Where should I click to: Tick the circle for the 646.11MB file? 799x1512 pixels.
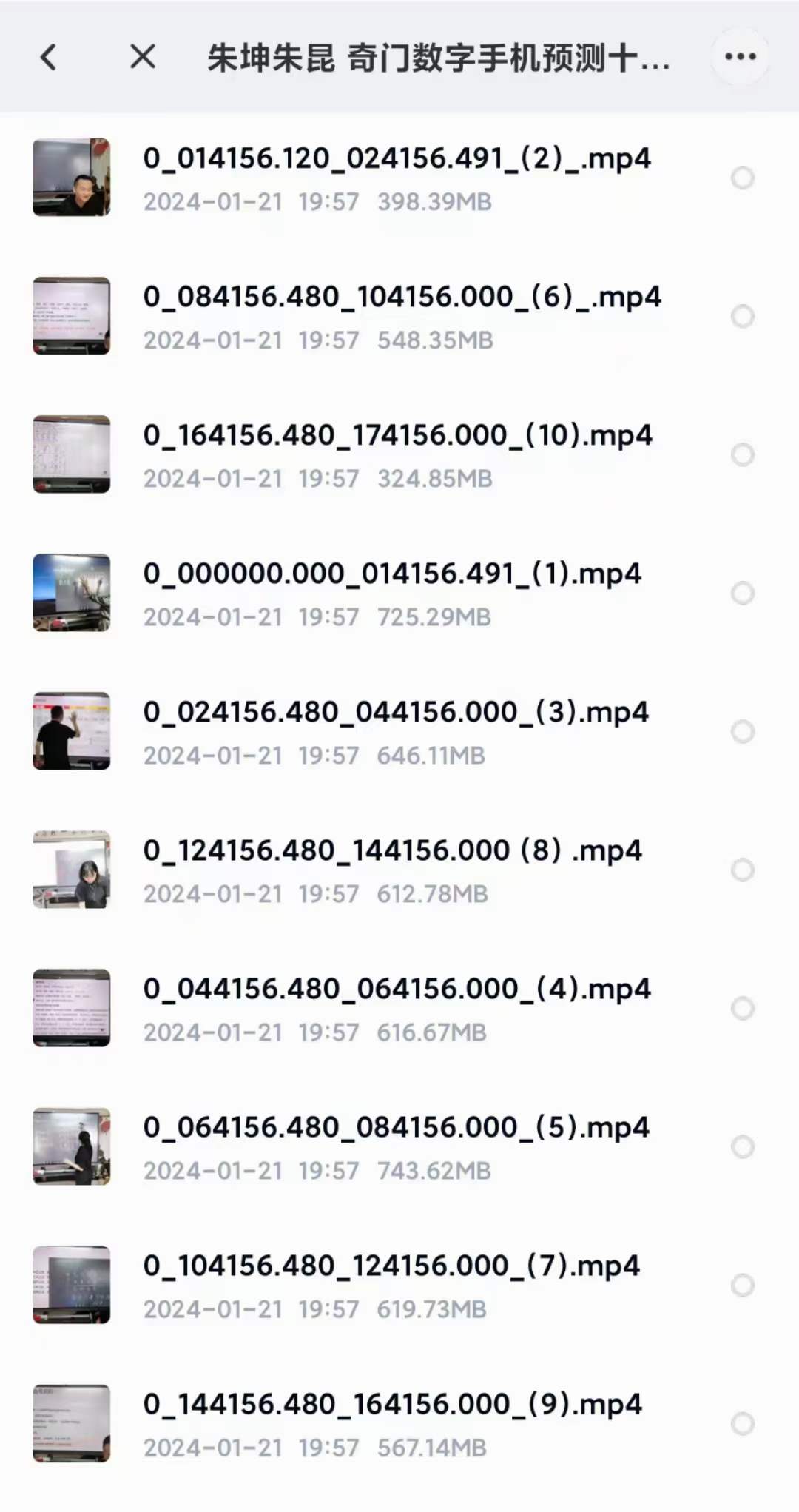(742, 731)
